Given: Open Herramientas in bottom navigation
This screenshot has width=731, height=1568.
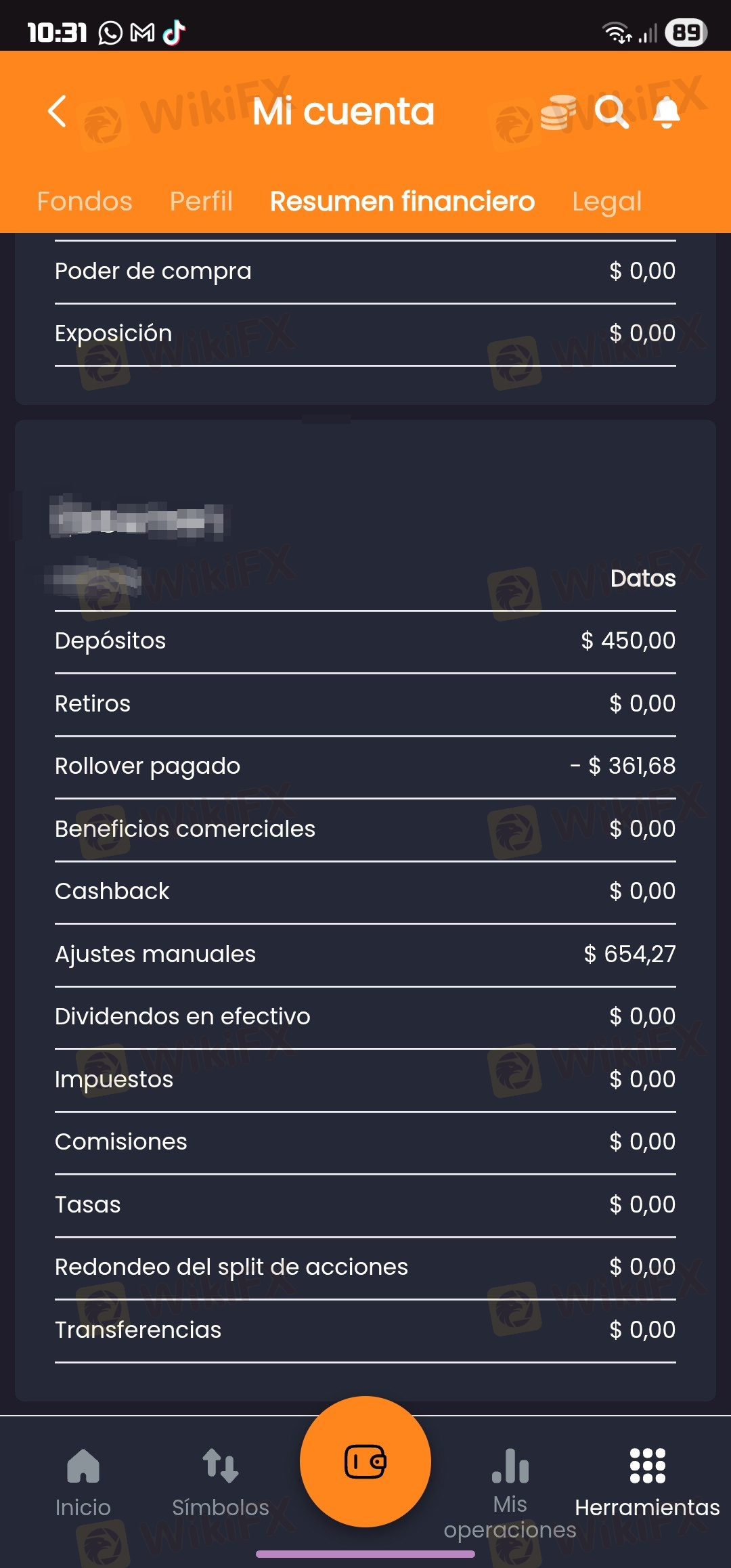Looking at the screenshot, I should click(x=647, y=1483).
